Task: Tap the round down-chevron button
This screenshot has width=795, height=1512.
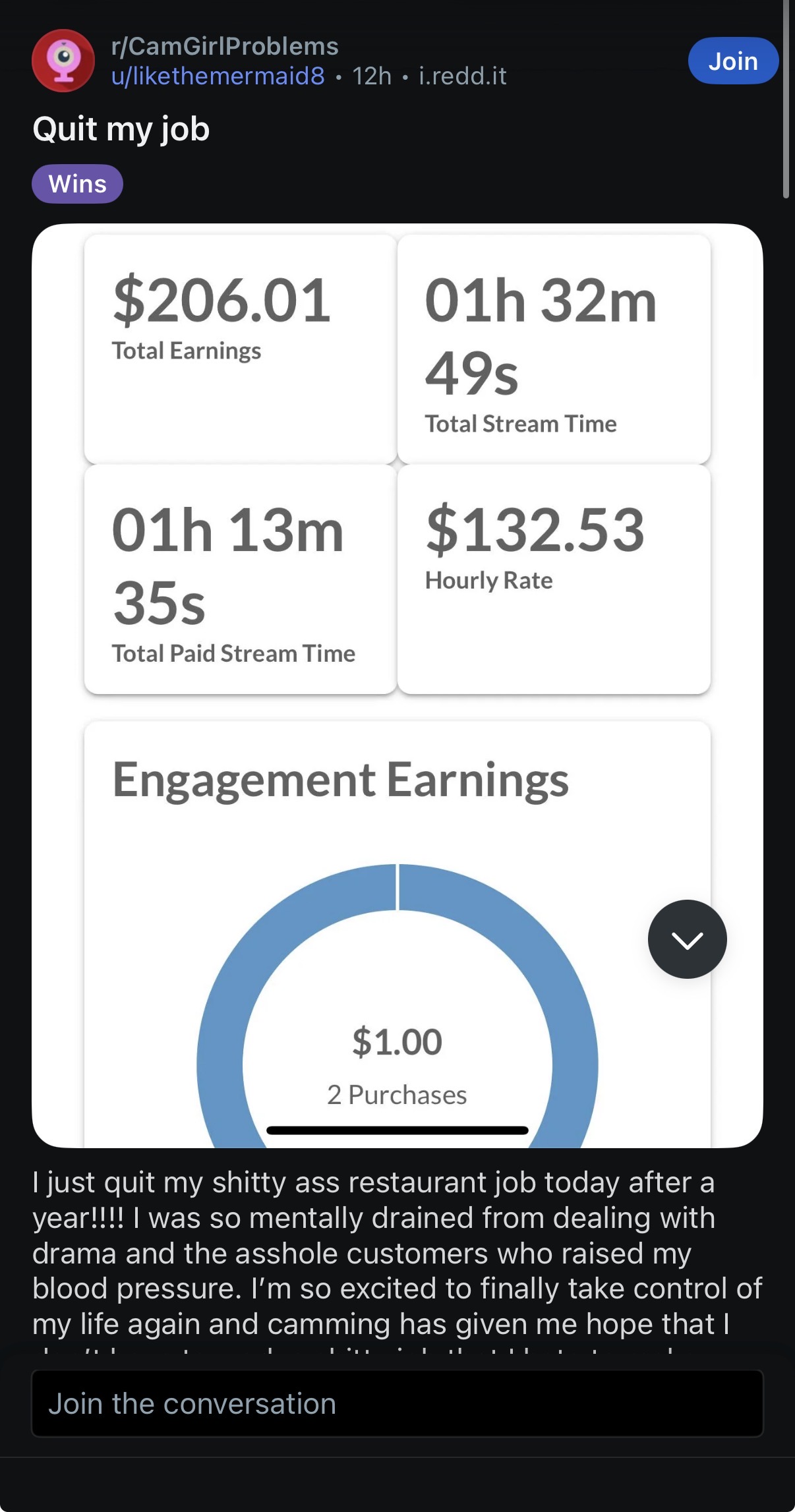Action: [688, 939]
